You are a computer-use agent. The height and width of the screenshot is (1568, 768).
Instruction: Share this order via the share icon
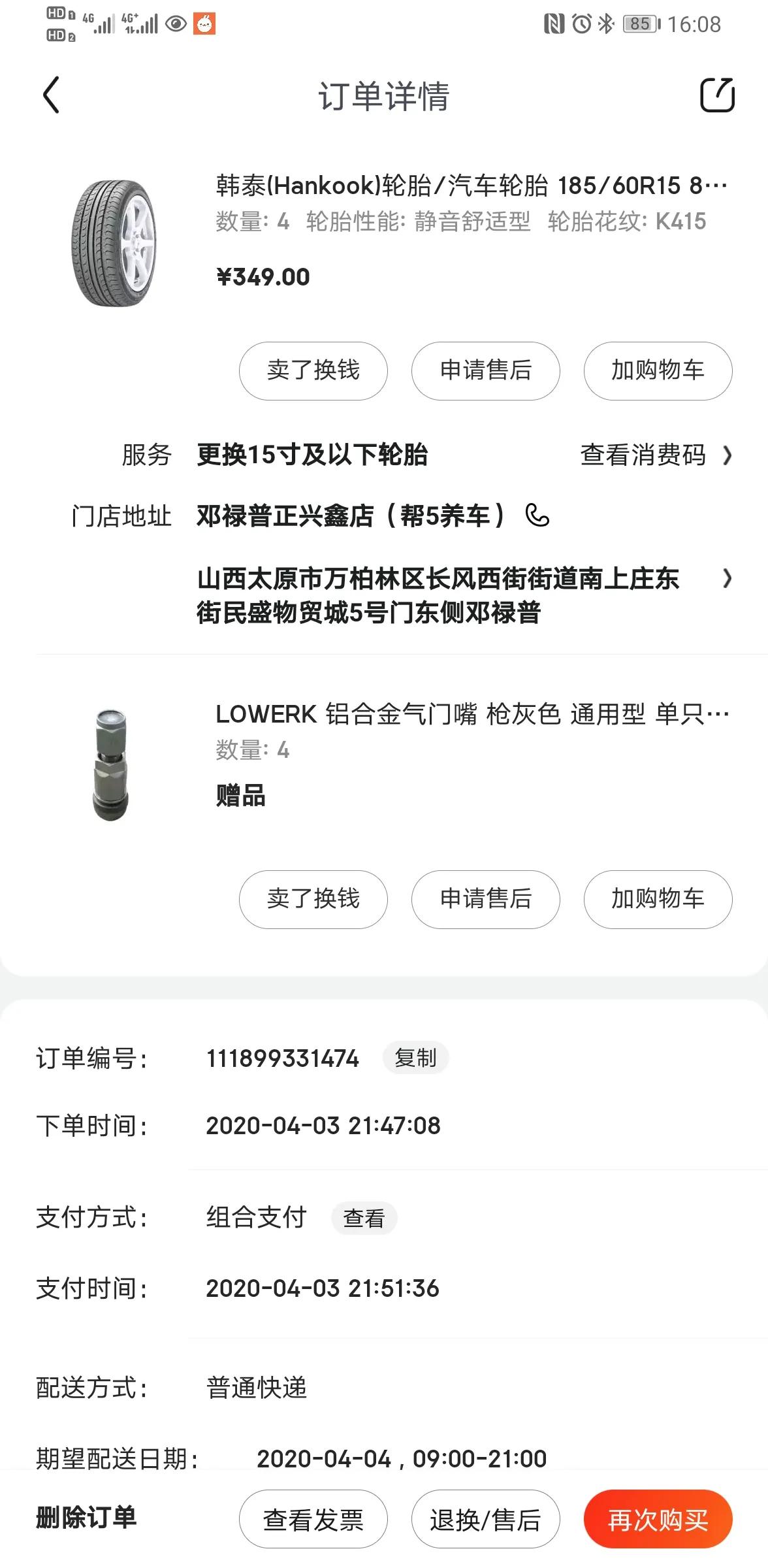point(717,95)
